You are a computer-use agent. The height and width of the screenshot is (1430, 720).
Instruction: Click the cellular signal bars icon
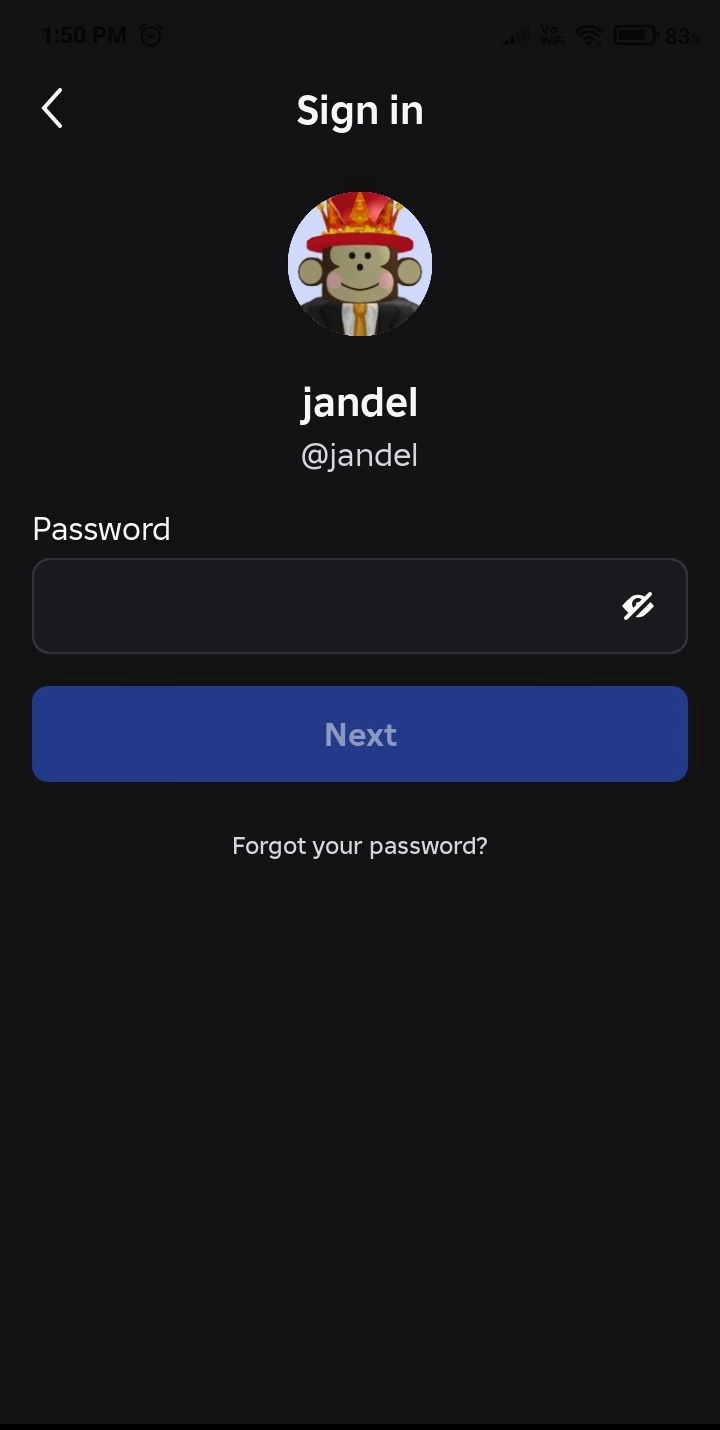pos(515,37)
